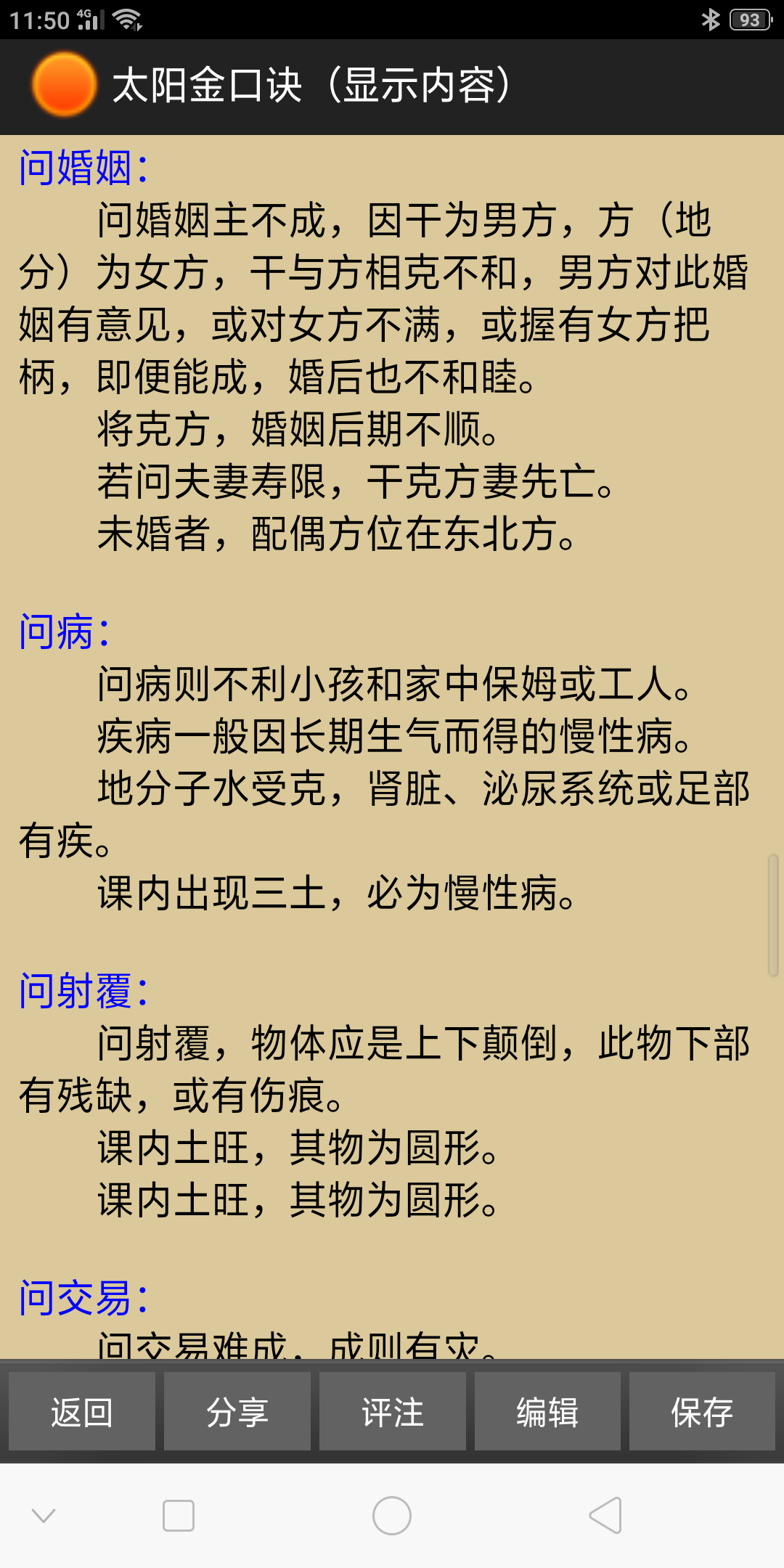The image size is (784, 1568).
Task: Tap the system back triangle
Action: click(606, 1516)
